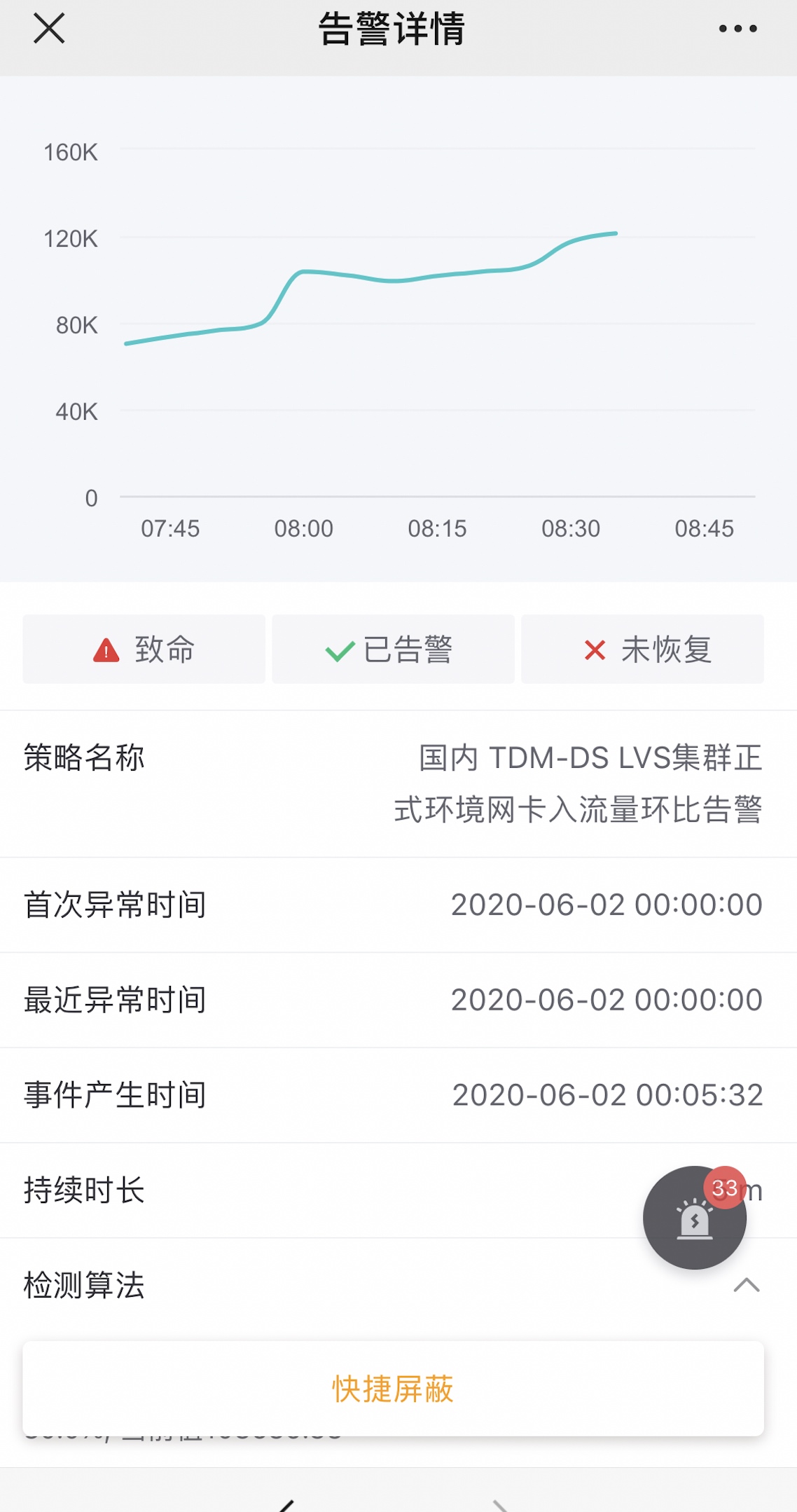
Task: Tap the 快捷屏蔽 button
Action: tap(393, 1389)
